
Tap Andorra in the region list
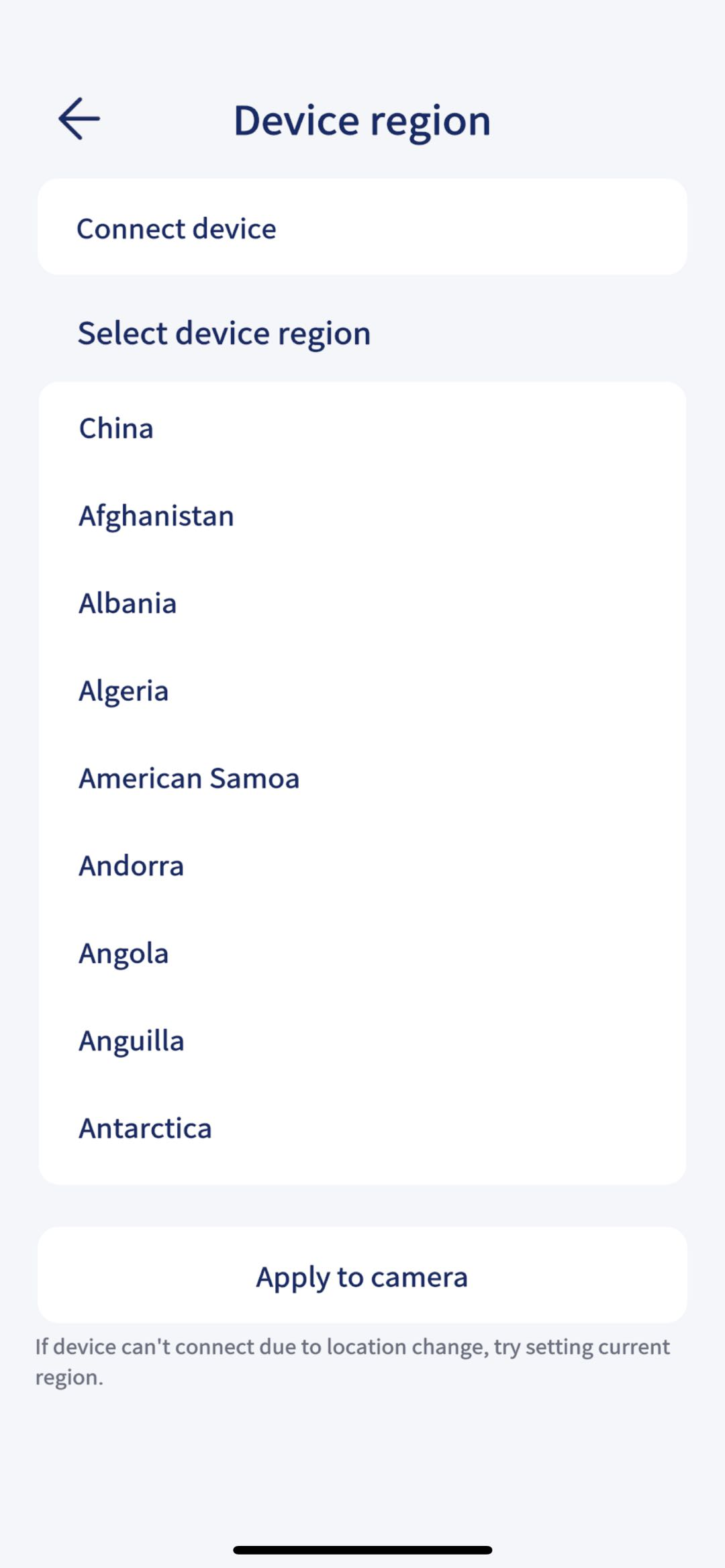(x=362, y=866)
